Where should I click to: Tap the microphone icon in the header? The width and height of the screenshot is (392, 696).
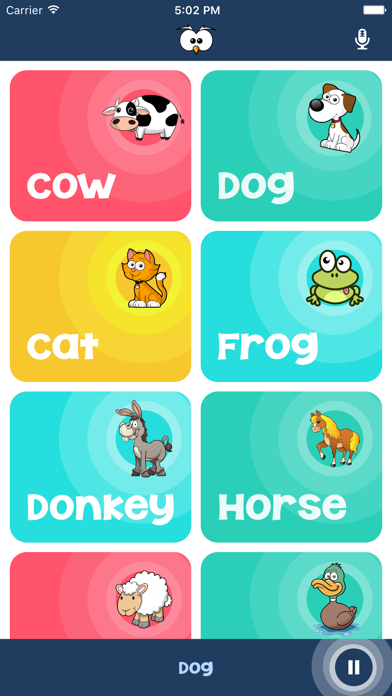coord(362,40)
